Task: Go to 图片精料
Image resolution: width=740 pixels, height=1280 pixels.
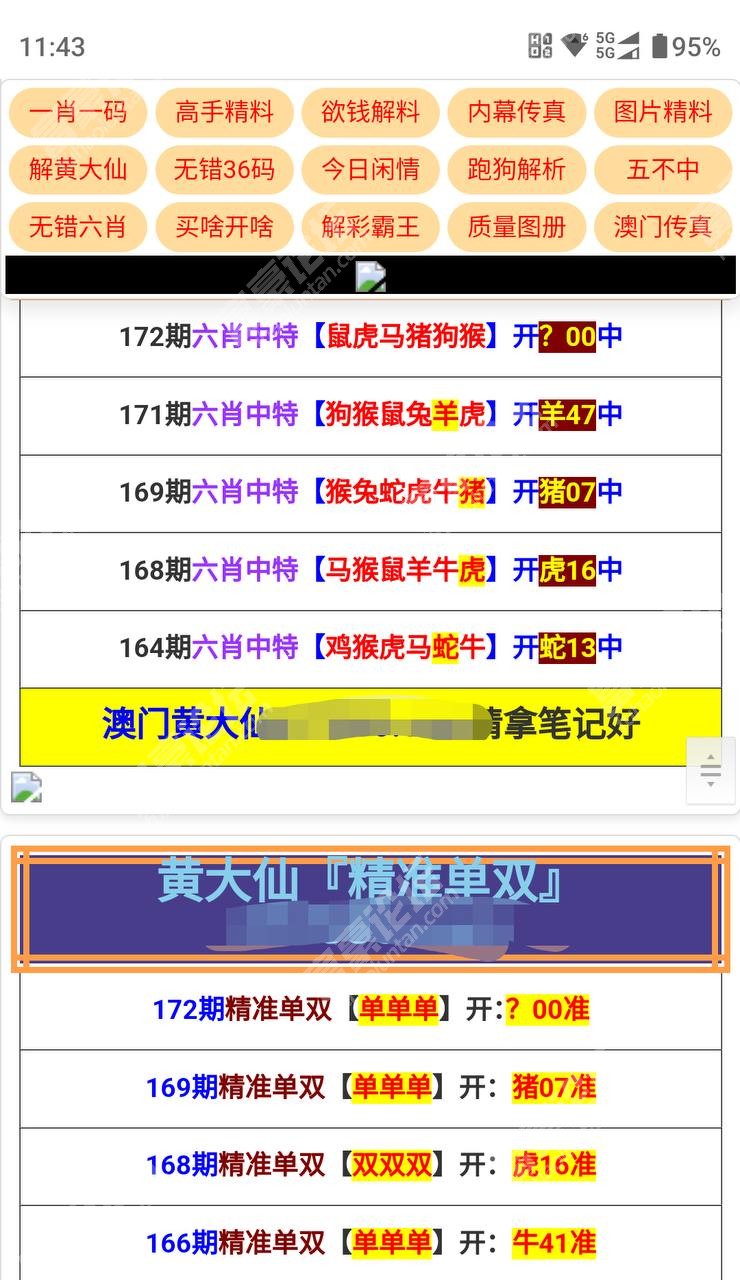Action: coord(662,112)
